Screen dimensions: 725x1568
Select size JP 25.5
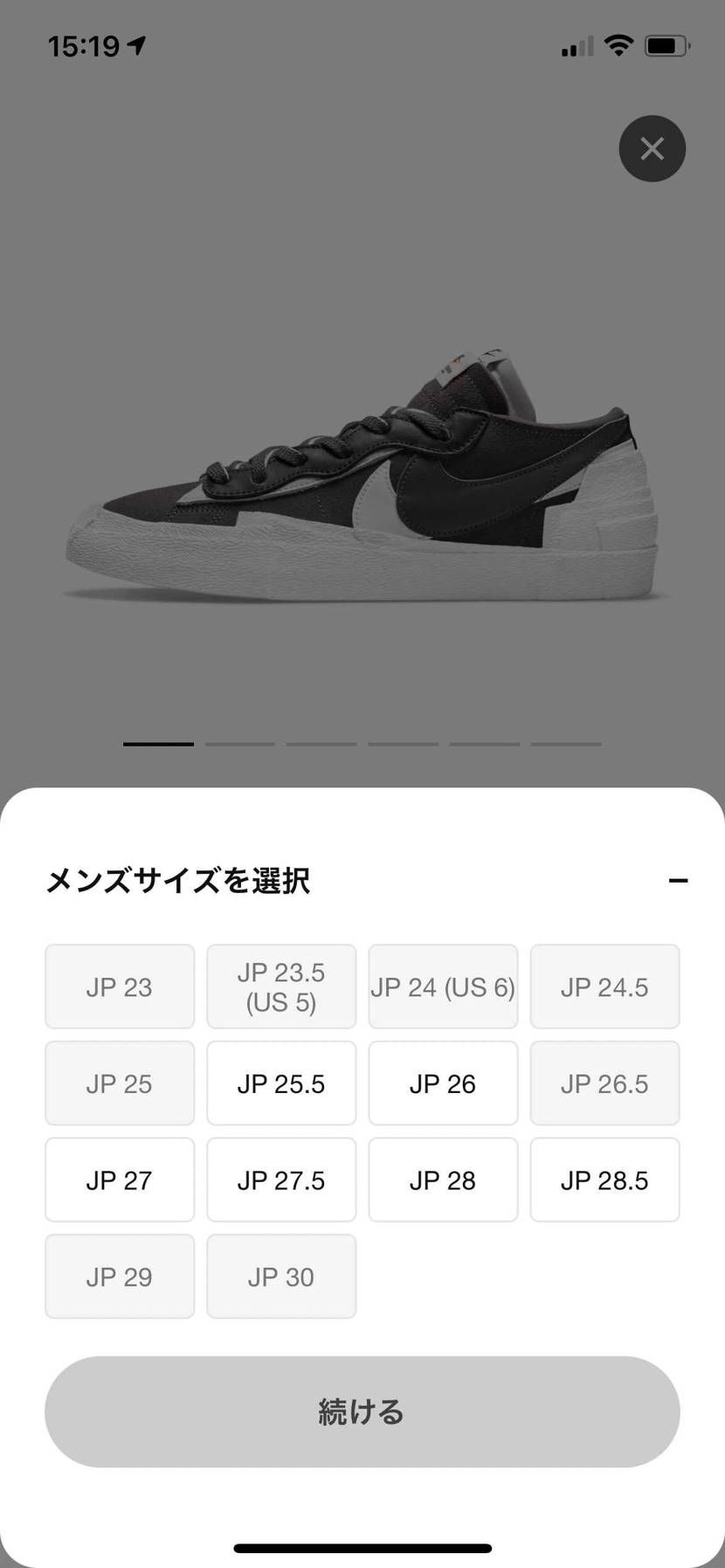pos(281,1083)
